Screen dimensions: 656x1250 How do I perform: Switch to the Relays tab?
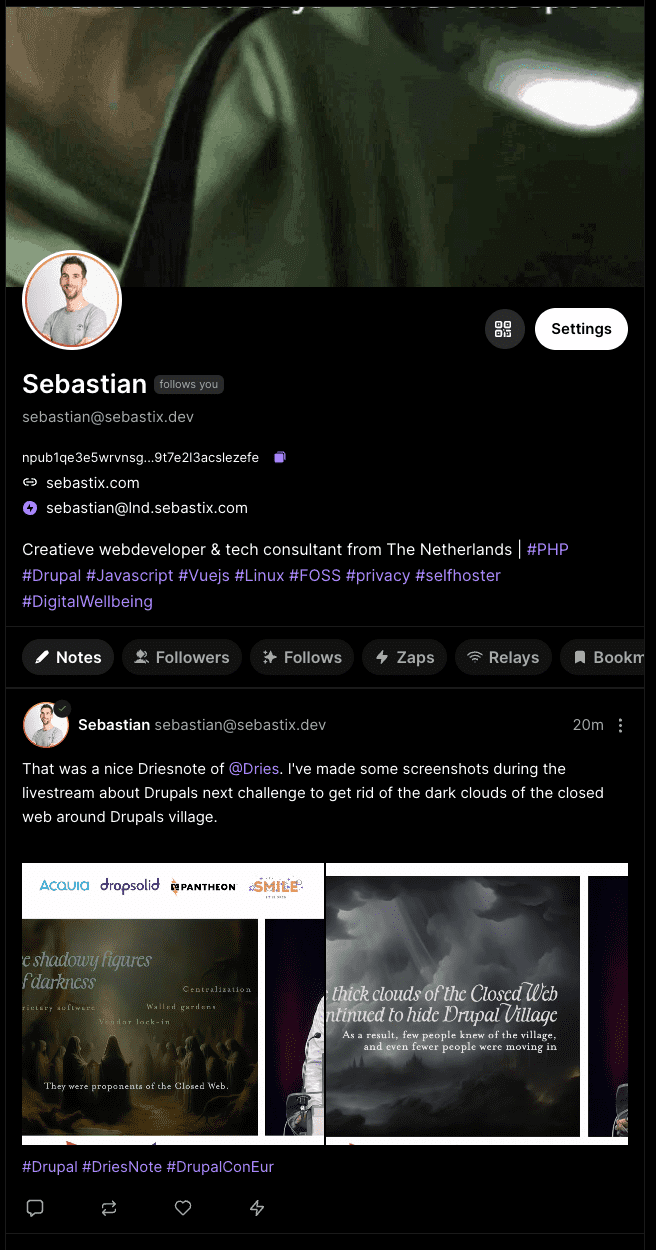pyautogui.click(x=503, y=657)
